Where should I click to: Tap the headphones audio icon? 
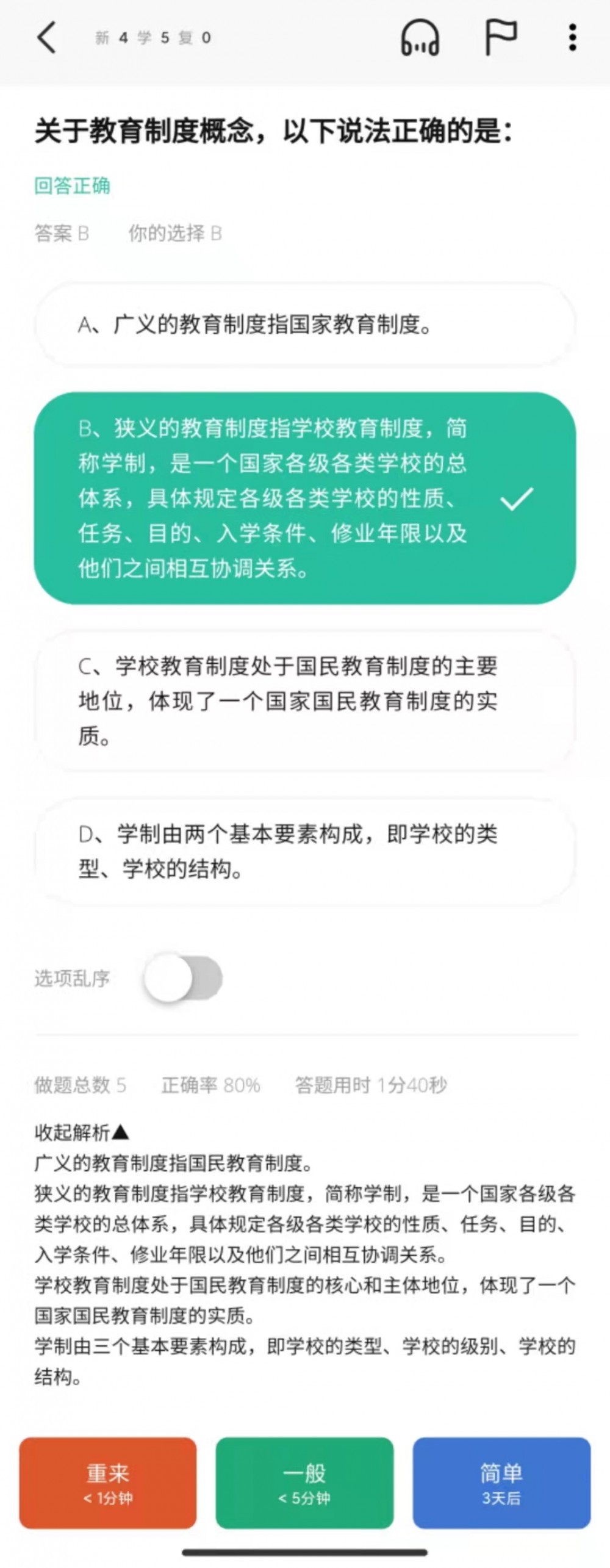coord(420,38)
